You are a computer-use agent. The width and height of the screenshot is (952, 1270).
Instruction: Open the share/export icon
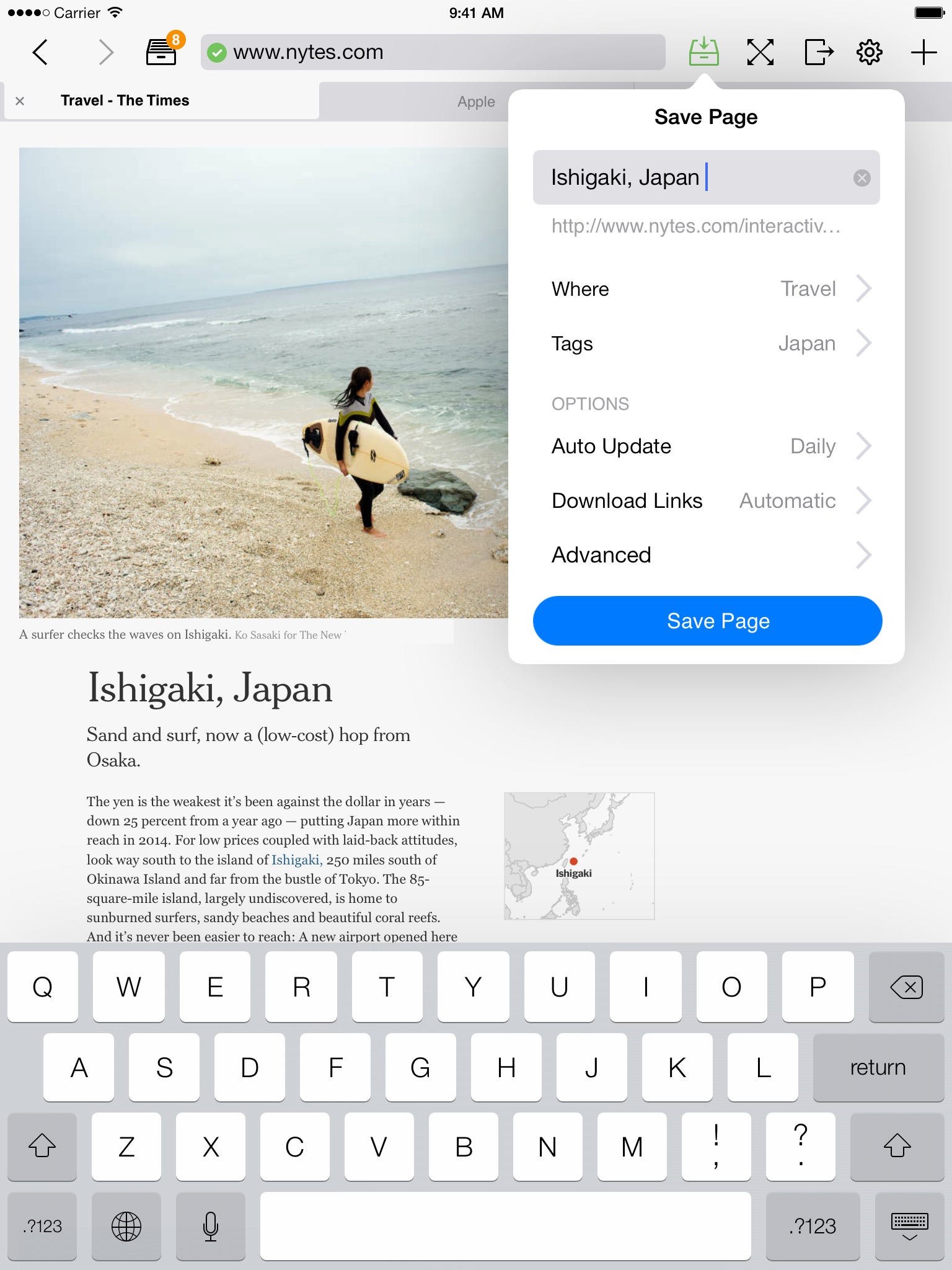tap(818, 52)
